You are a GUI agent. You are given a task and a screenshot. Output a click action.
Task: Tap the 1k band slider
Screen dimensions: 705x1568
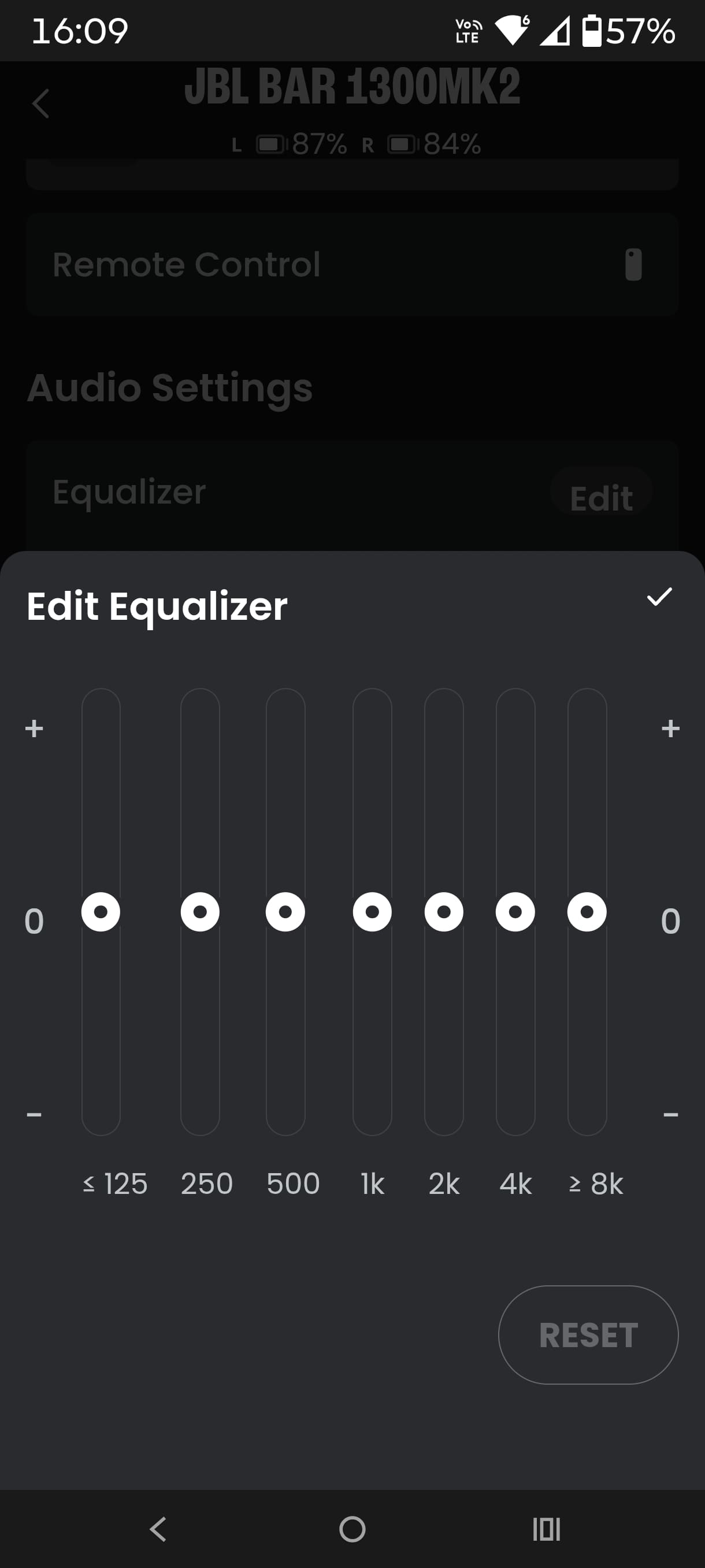[372, 912]
